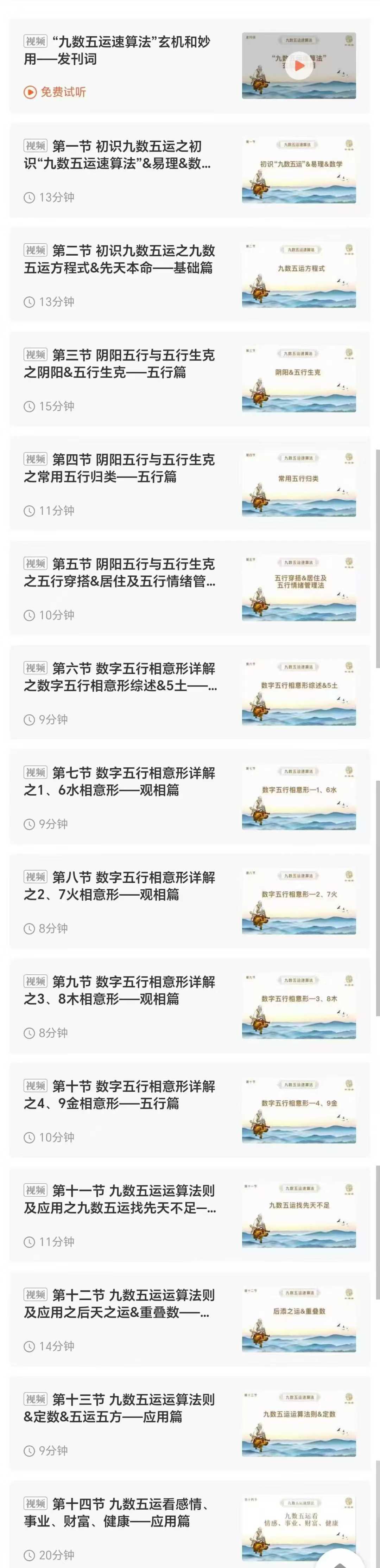Screen dimensions: 380x1568
Task: Open 第十节 4、9金相意形 lesson
Action: click(x=119, y=1094)
